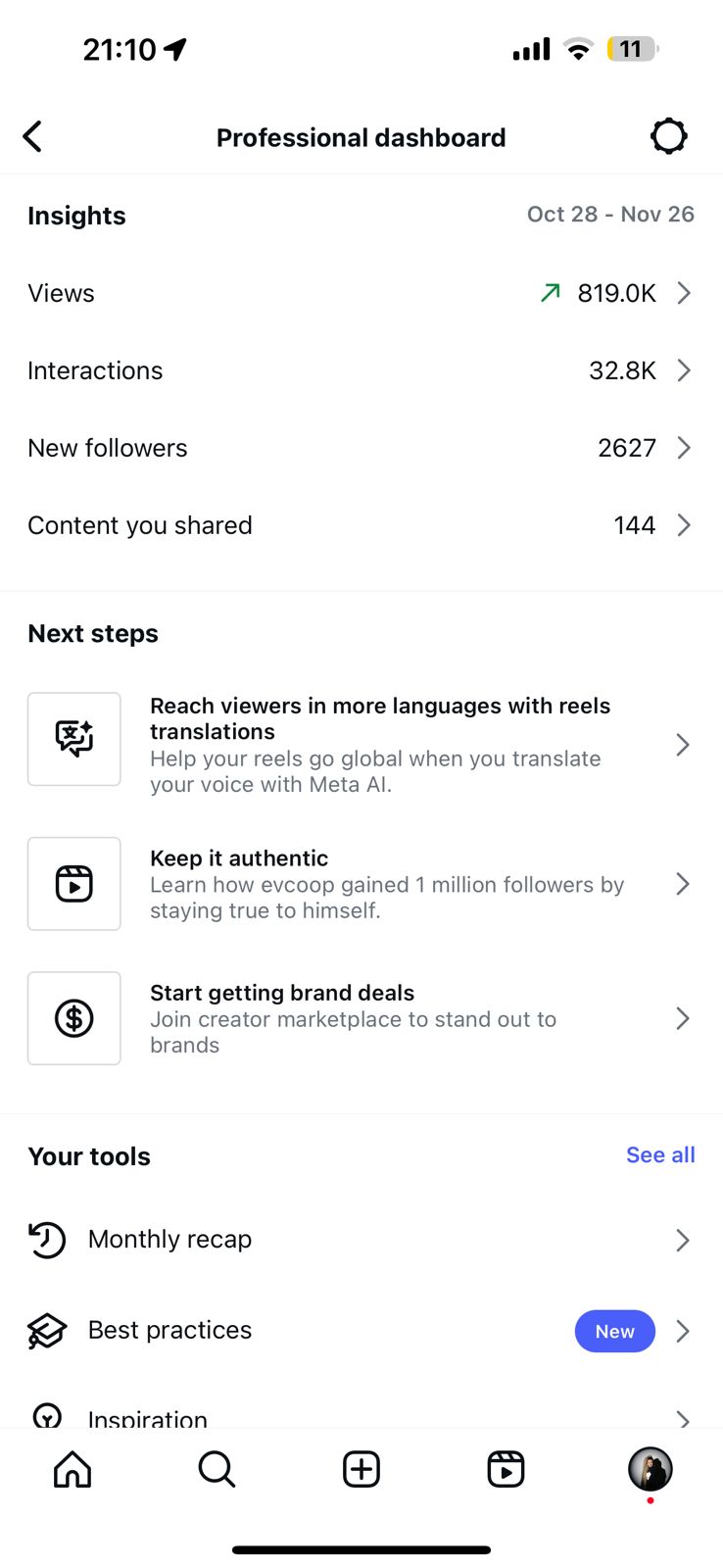The width and height of the screenshot is (723, 1568).
Task: Go back from Professional dashboard
Action: pyautogui.click(x=33, y=137)
